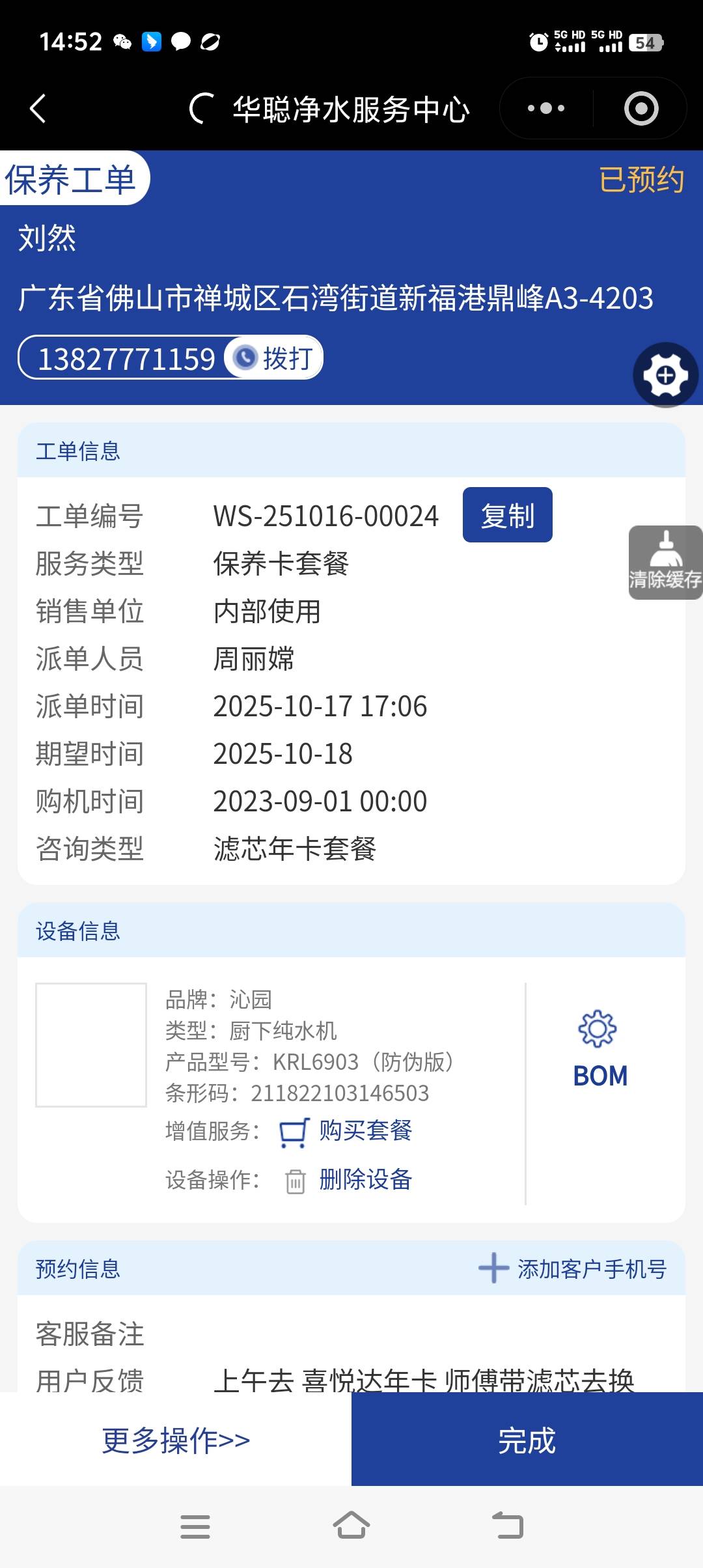703x1568 pixels.
Task: Mark the work order as 完成
Action: pyautogui.click(x=527, y=1440)
